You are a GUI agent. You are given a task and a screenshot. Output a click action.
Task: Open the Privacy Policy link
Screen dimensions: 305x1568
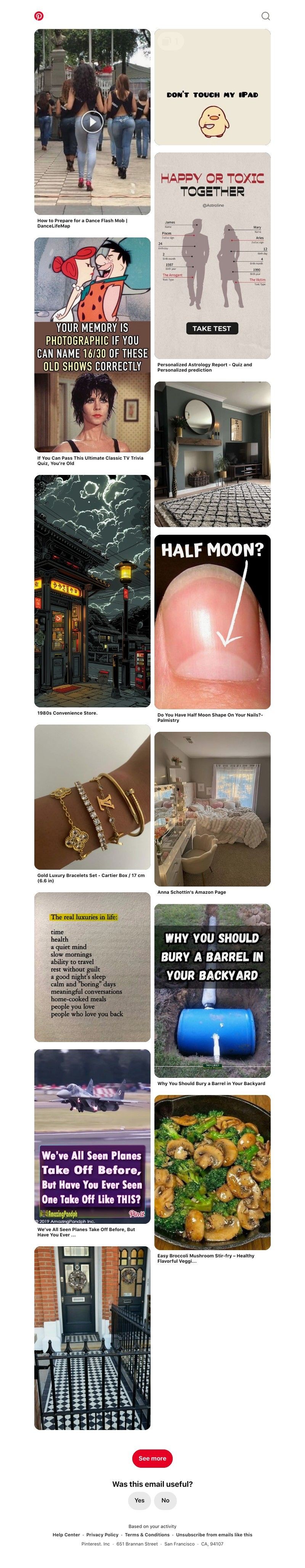click(x=102, y=1534)
